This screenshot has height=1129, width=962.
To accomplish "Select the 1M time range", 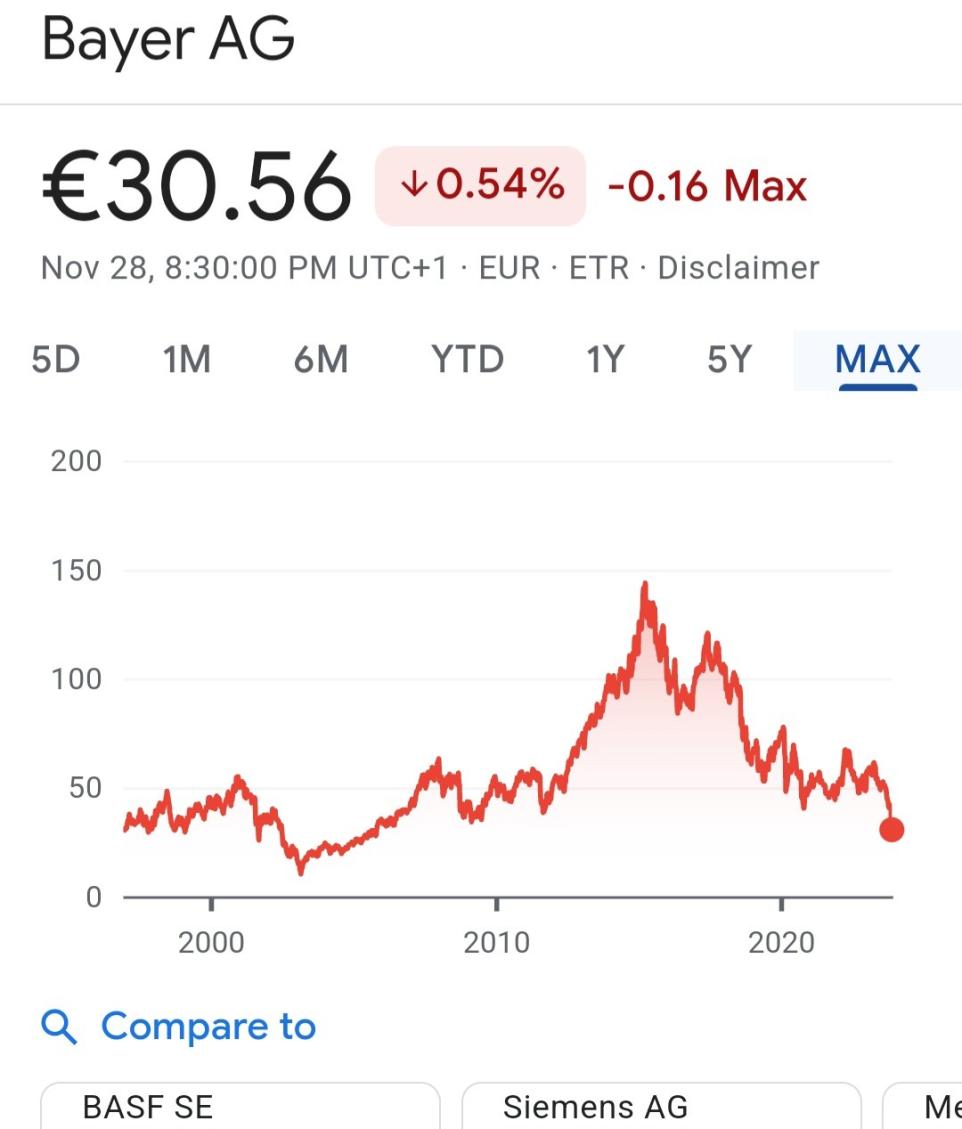I will click(x=187, y=359).
